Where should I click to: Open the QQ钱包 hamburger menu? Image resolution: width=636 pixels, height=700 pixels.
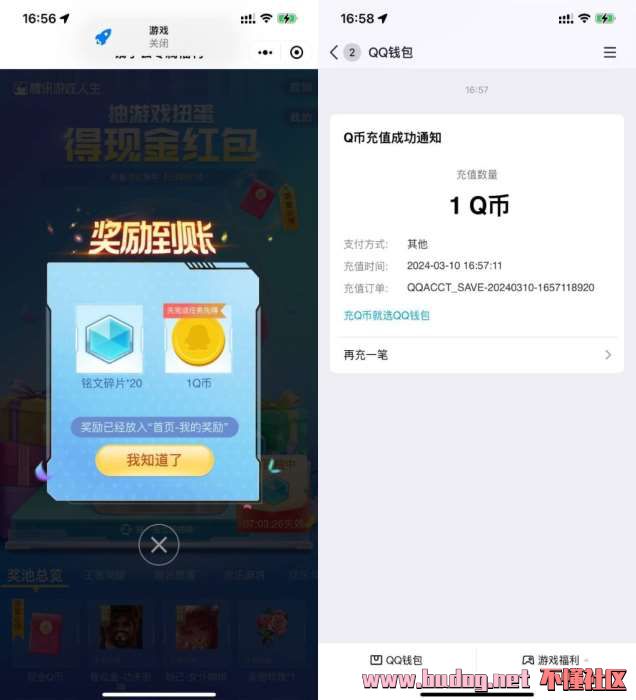click(x=610, y=53)
